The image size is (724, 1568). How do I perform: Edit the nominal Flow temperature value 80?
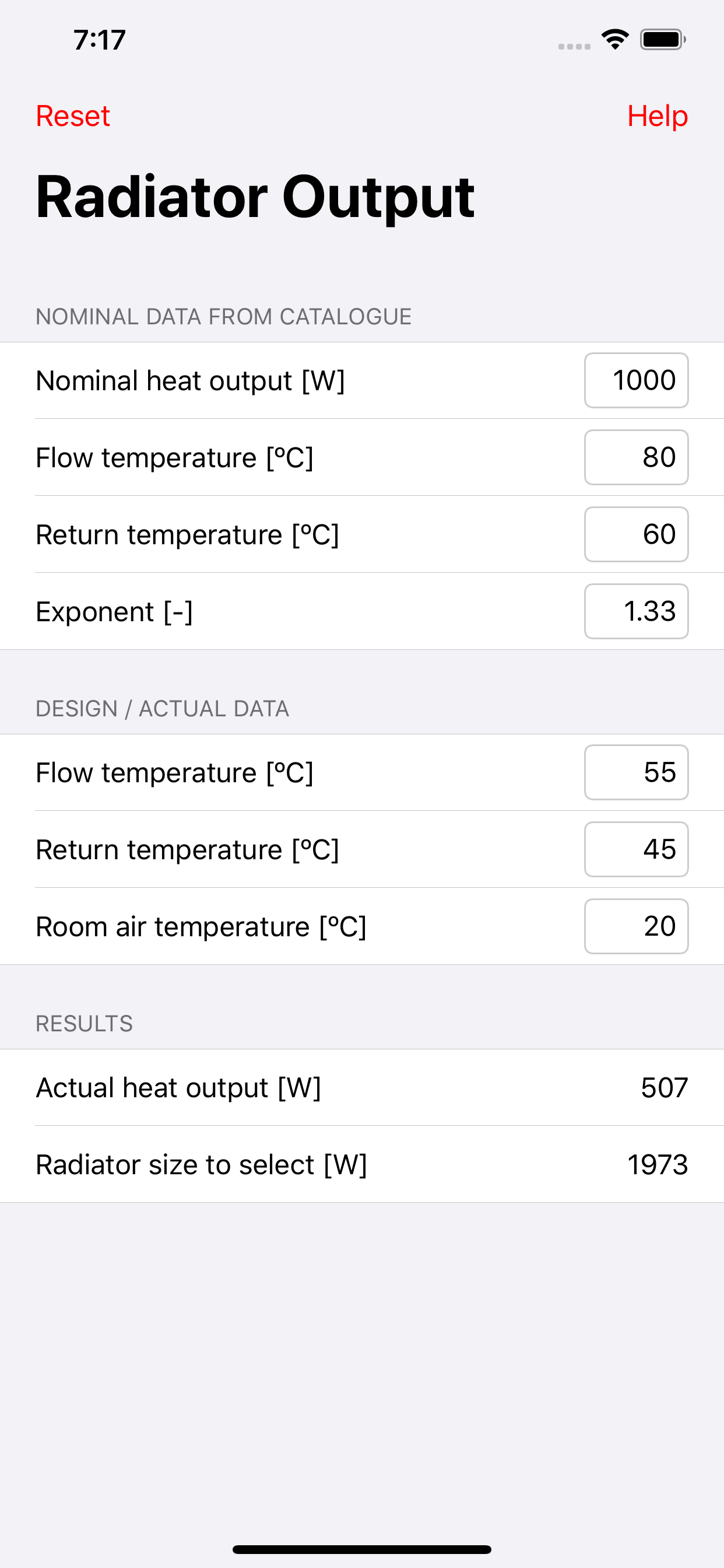tap(635, 457)
